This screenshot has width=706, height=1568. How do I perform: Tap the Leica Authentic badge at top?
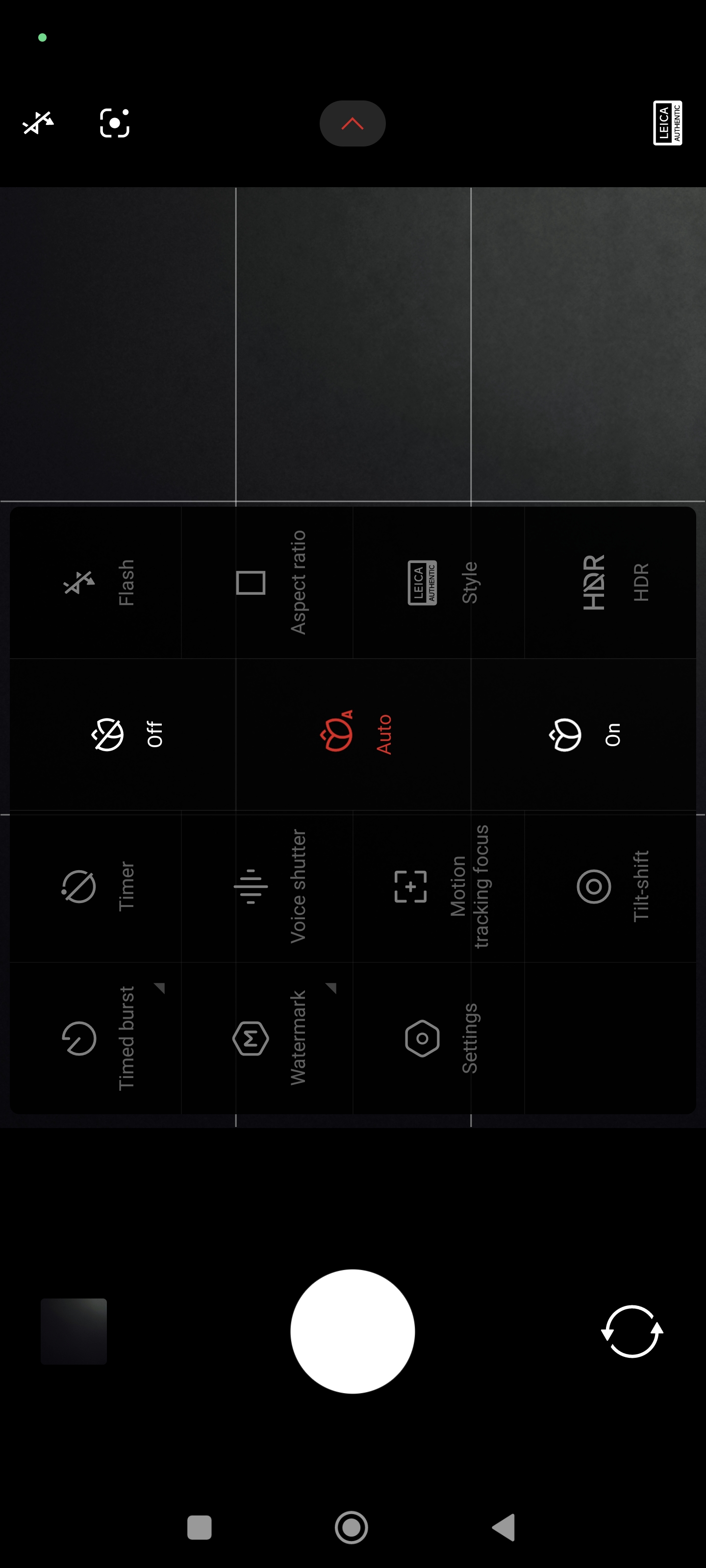click(667, 123)
